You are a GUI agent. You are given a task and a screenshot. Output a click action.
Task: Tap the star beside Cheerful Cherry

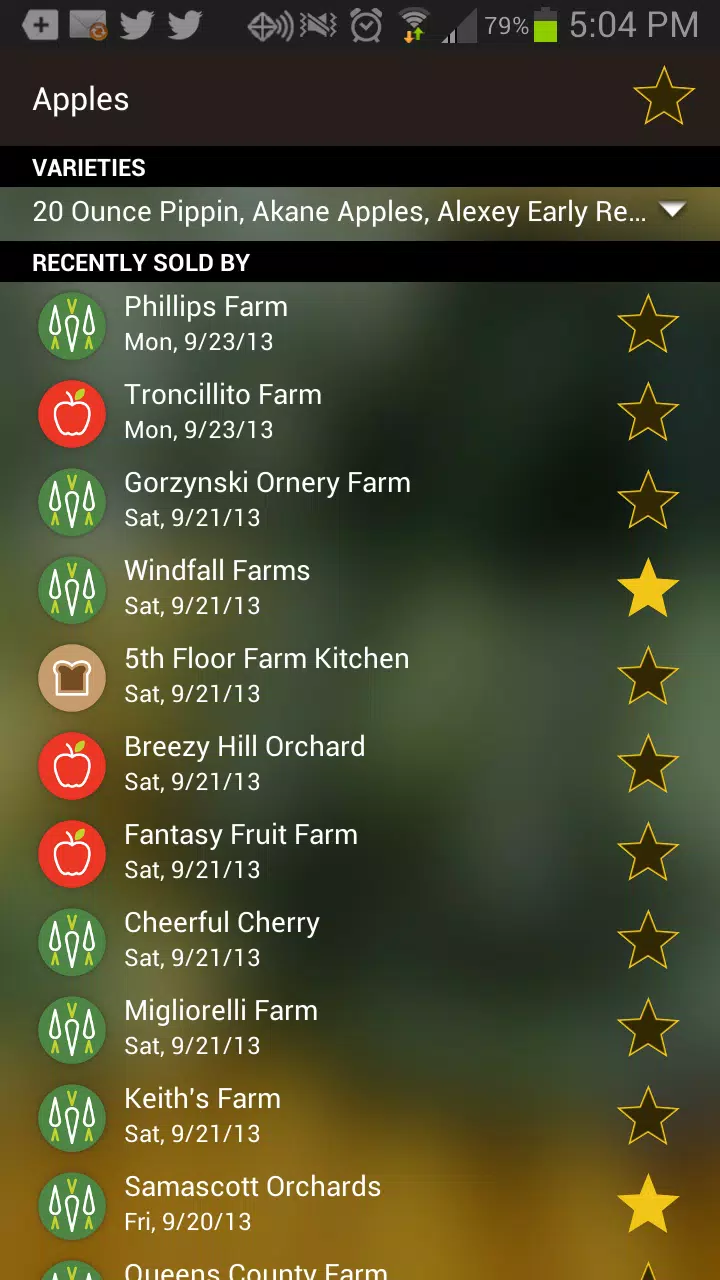tap(647, 940)
